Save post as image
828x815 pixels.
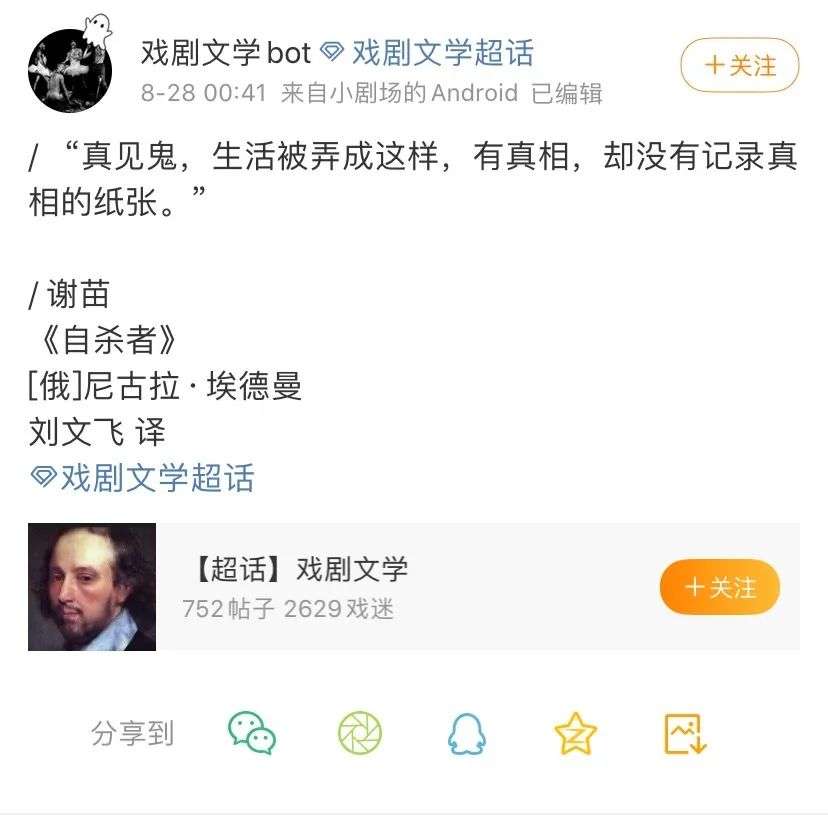coord(685,734)
